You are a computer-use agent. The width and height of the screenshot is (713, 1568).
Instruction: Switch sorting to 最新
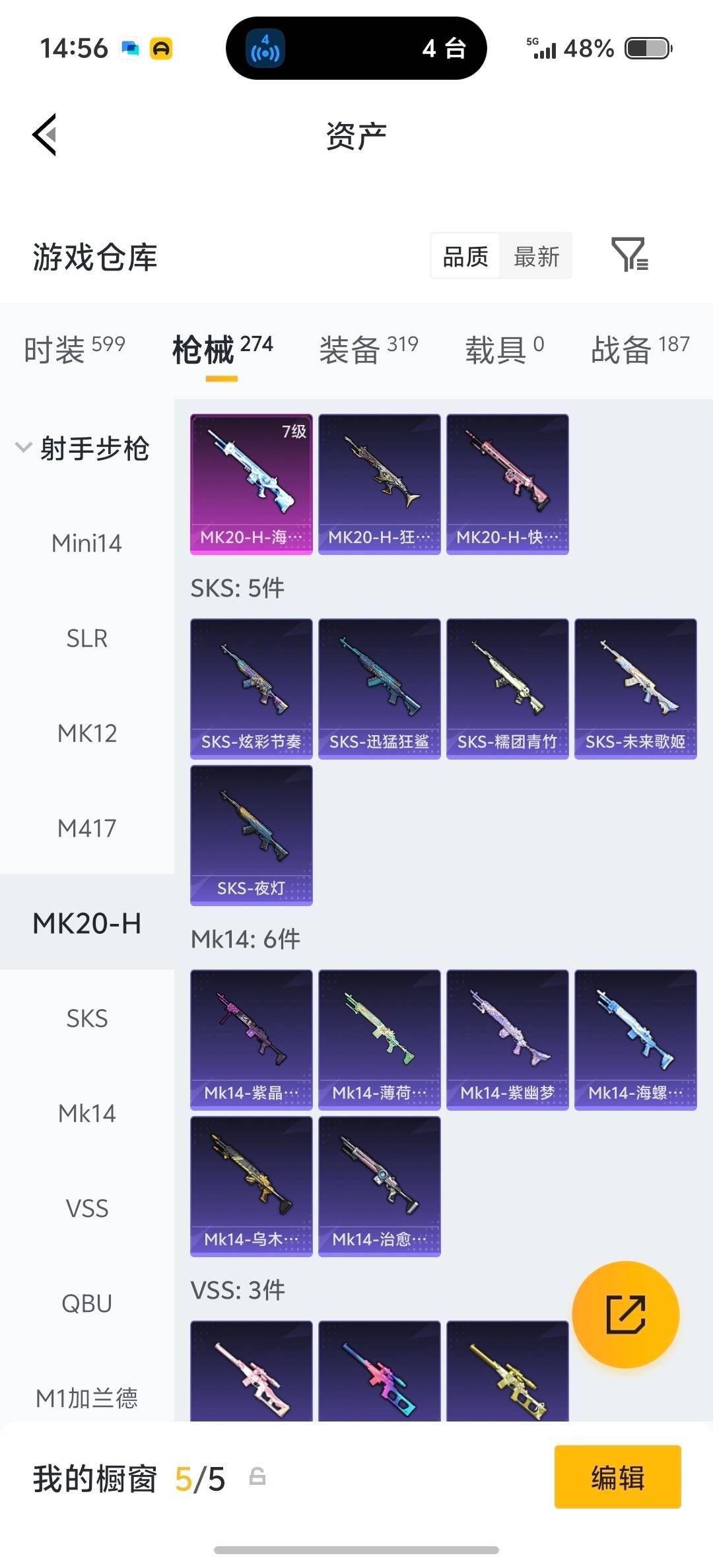tap(536, 256)
